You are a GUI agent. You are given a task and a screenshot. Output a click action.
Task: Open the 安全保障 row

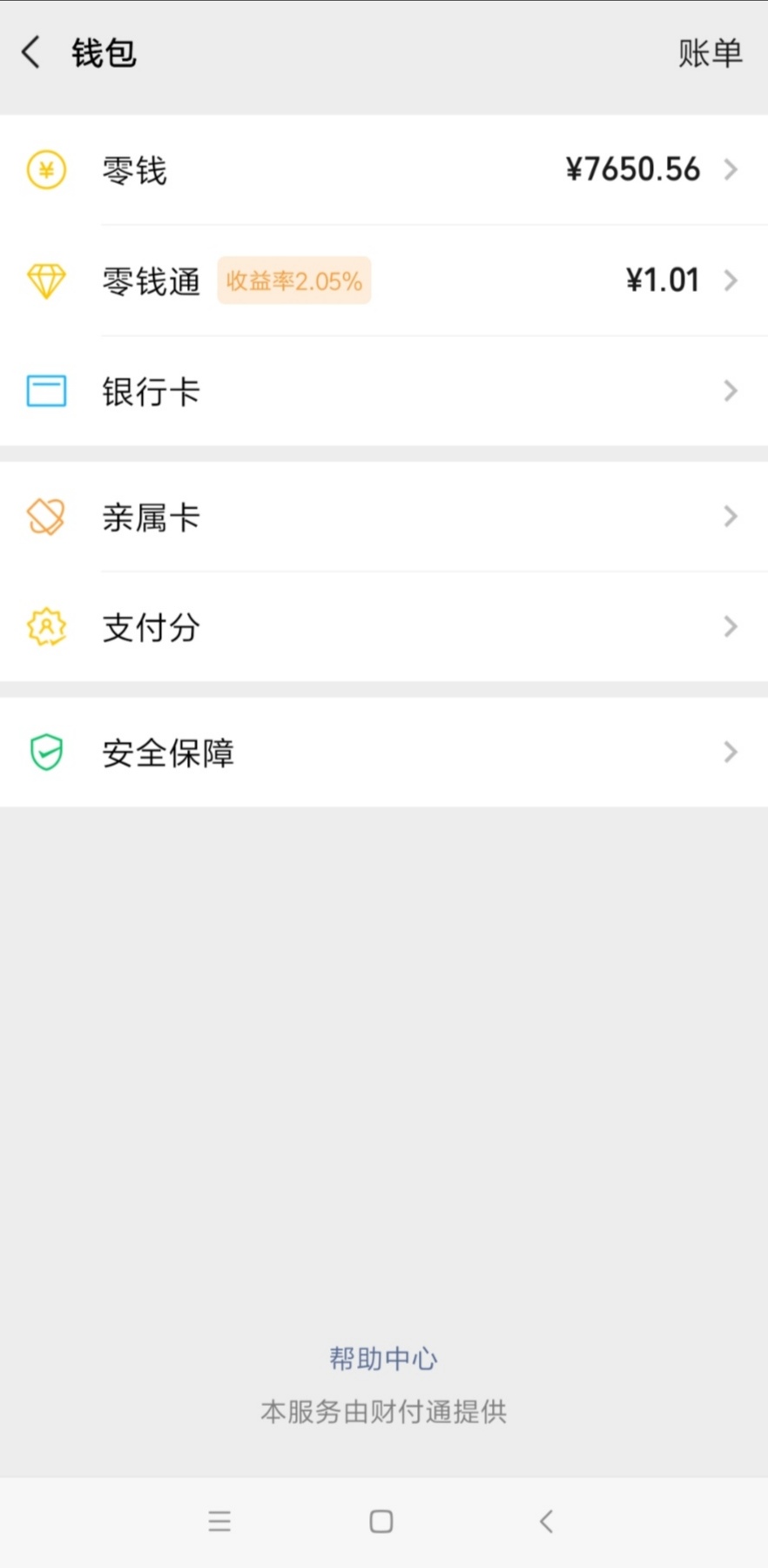click(383, 752)
